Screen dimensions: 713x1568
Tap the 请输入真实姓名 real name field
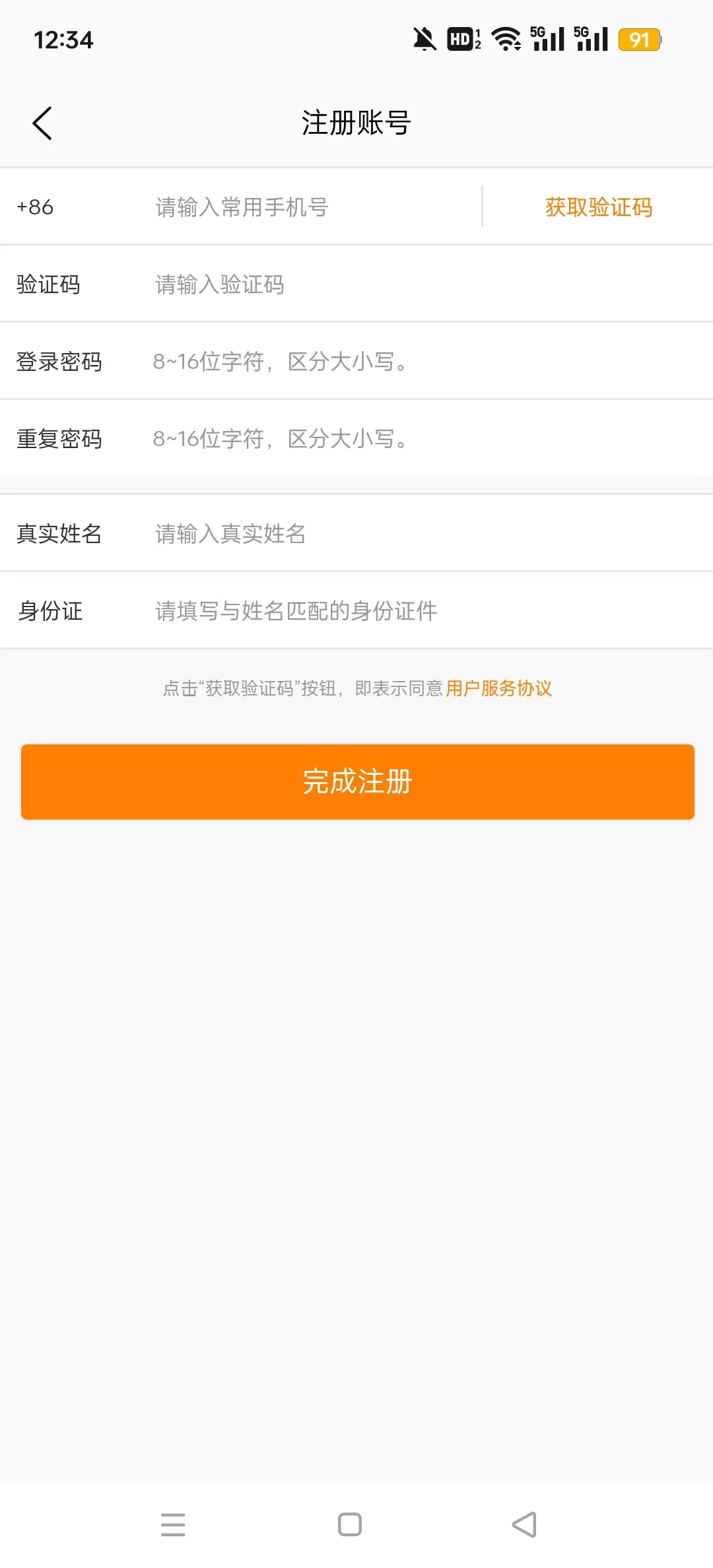[396, 533]
